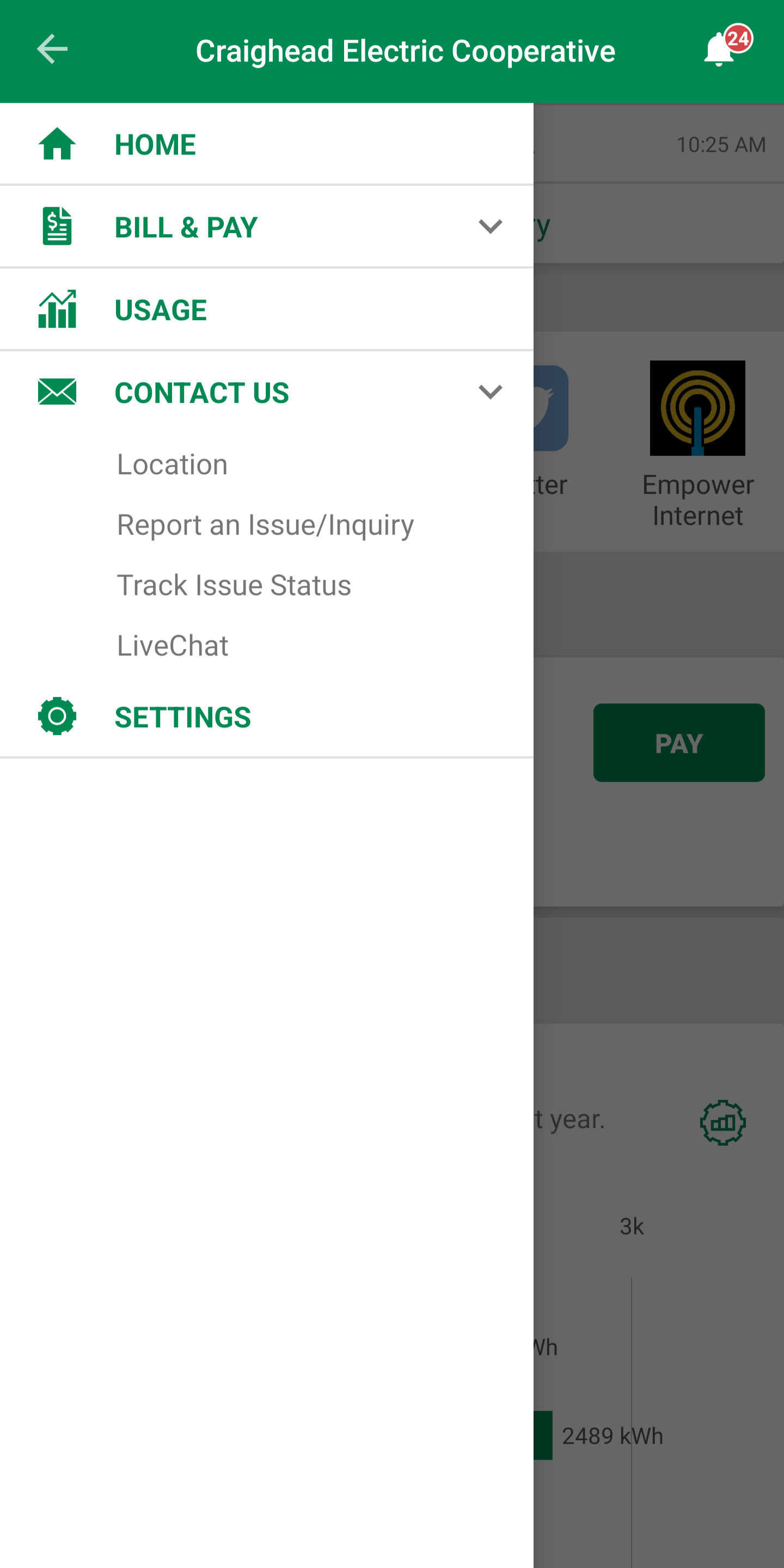Collapse the Contact Us section
The height and width of the screenshot is (1568, 784).
[489, 393]
